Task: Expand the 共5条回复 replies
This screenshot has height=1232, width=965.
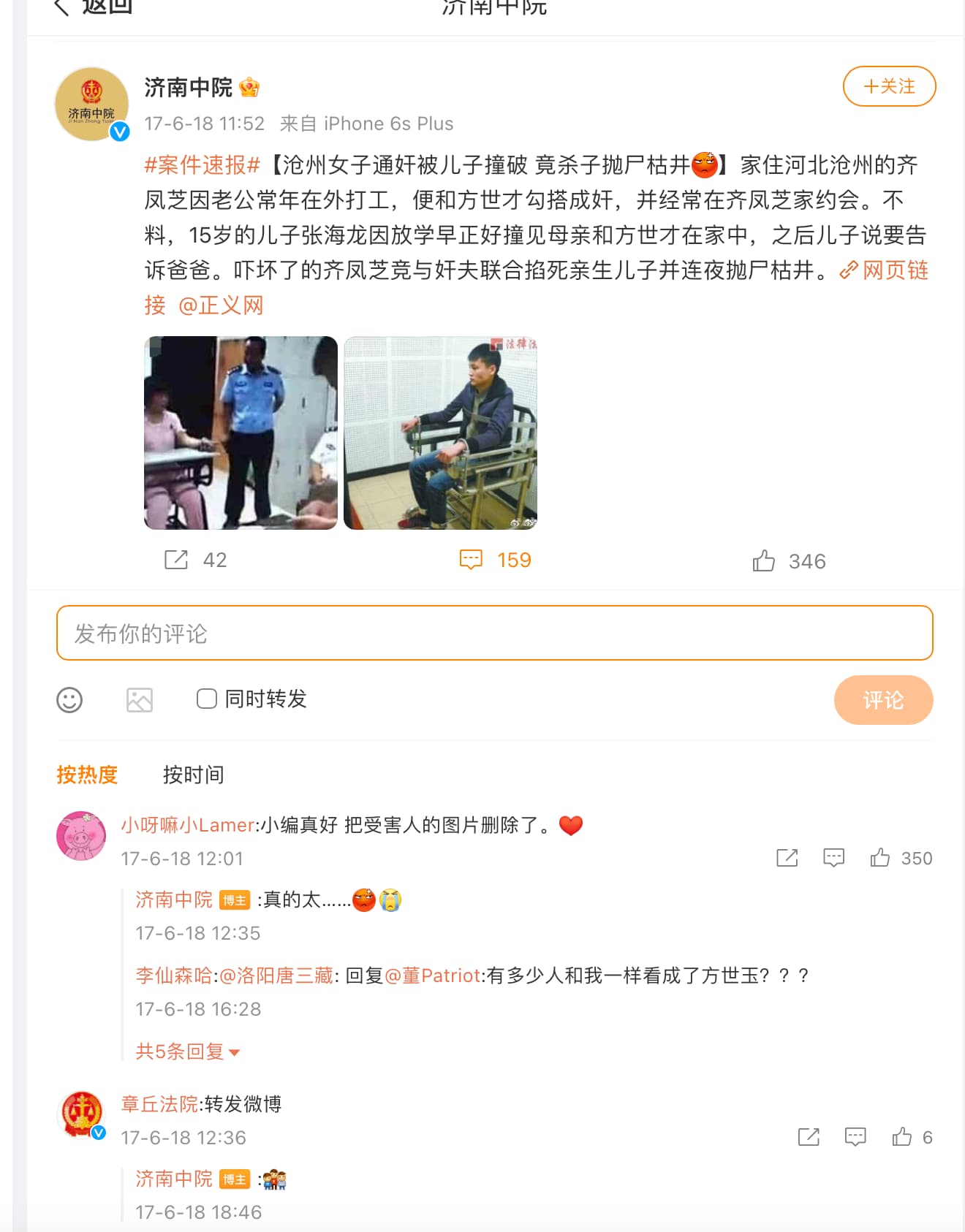Action: [187, 1052]
